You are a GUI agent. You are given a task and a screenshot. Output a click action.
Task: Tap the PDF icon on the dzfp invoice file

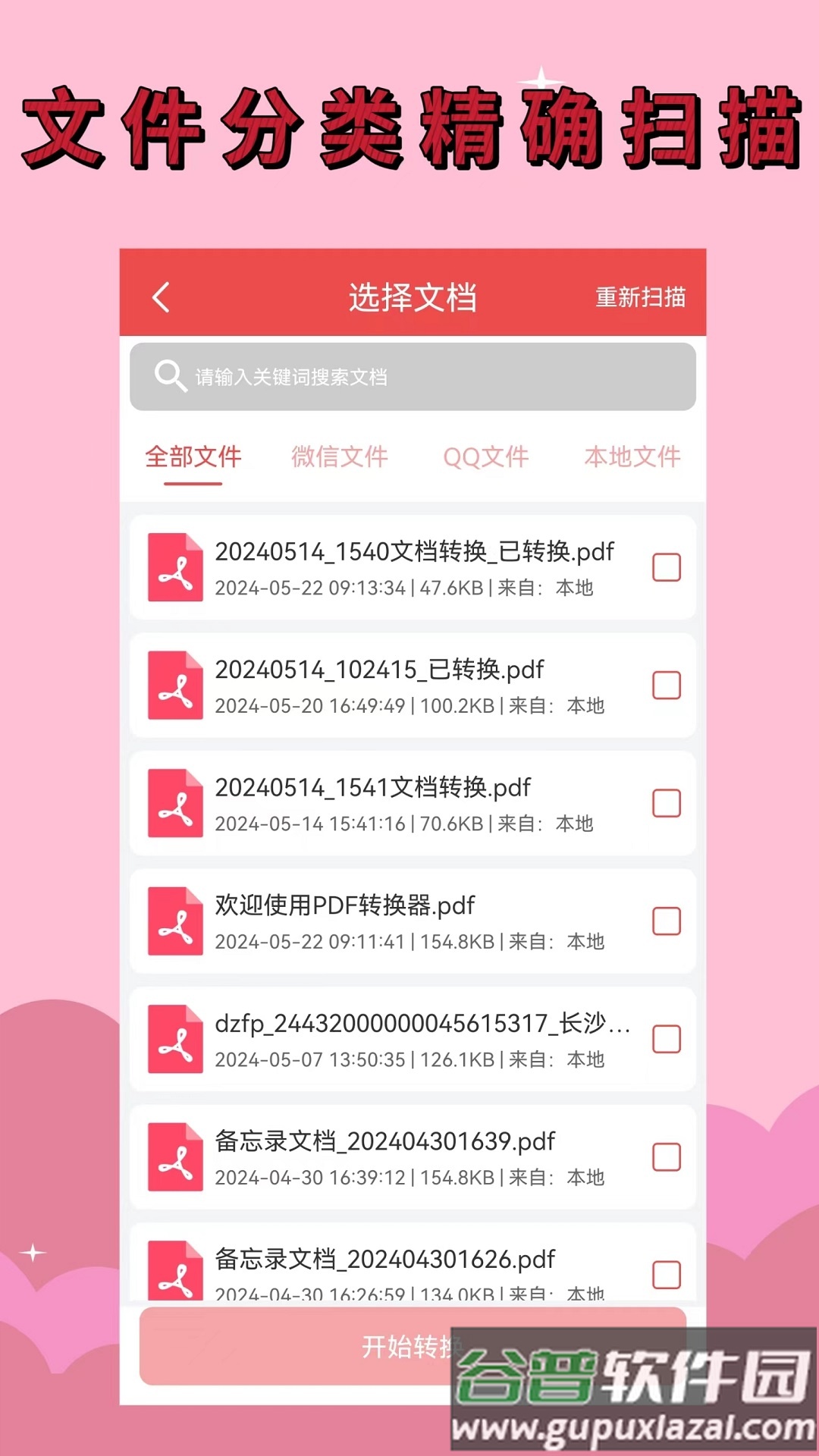point(175,1040)
